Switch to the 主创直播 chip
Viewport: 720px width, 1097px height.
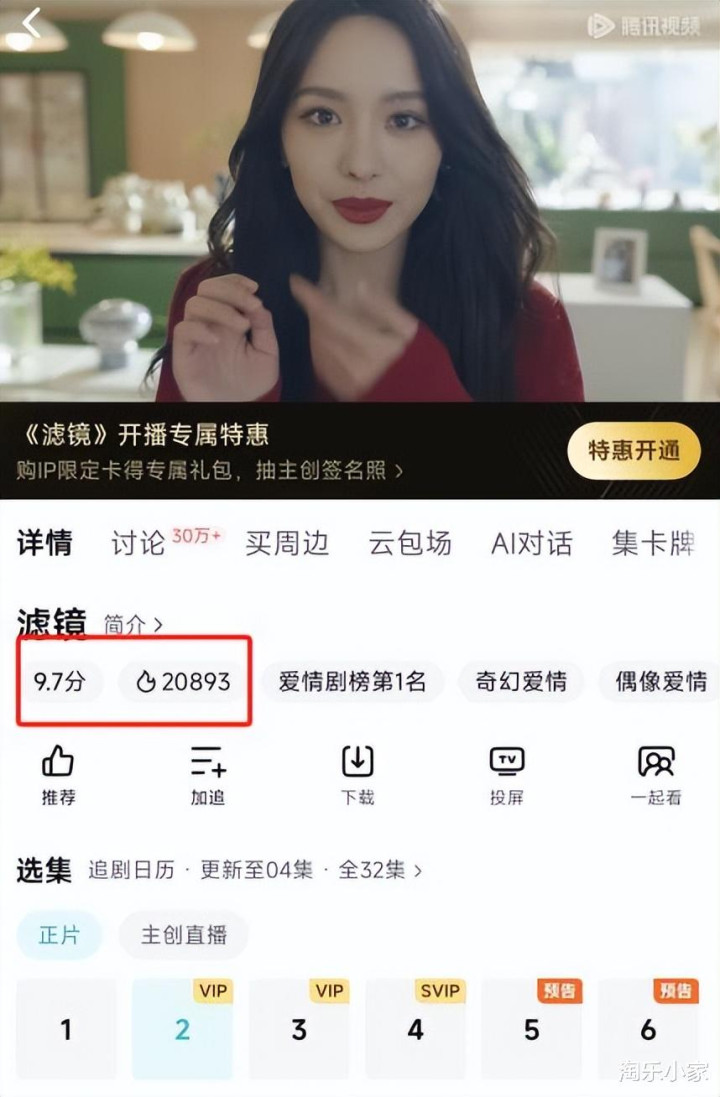click(184, 935)
